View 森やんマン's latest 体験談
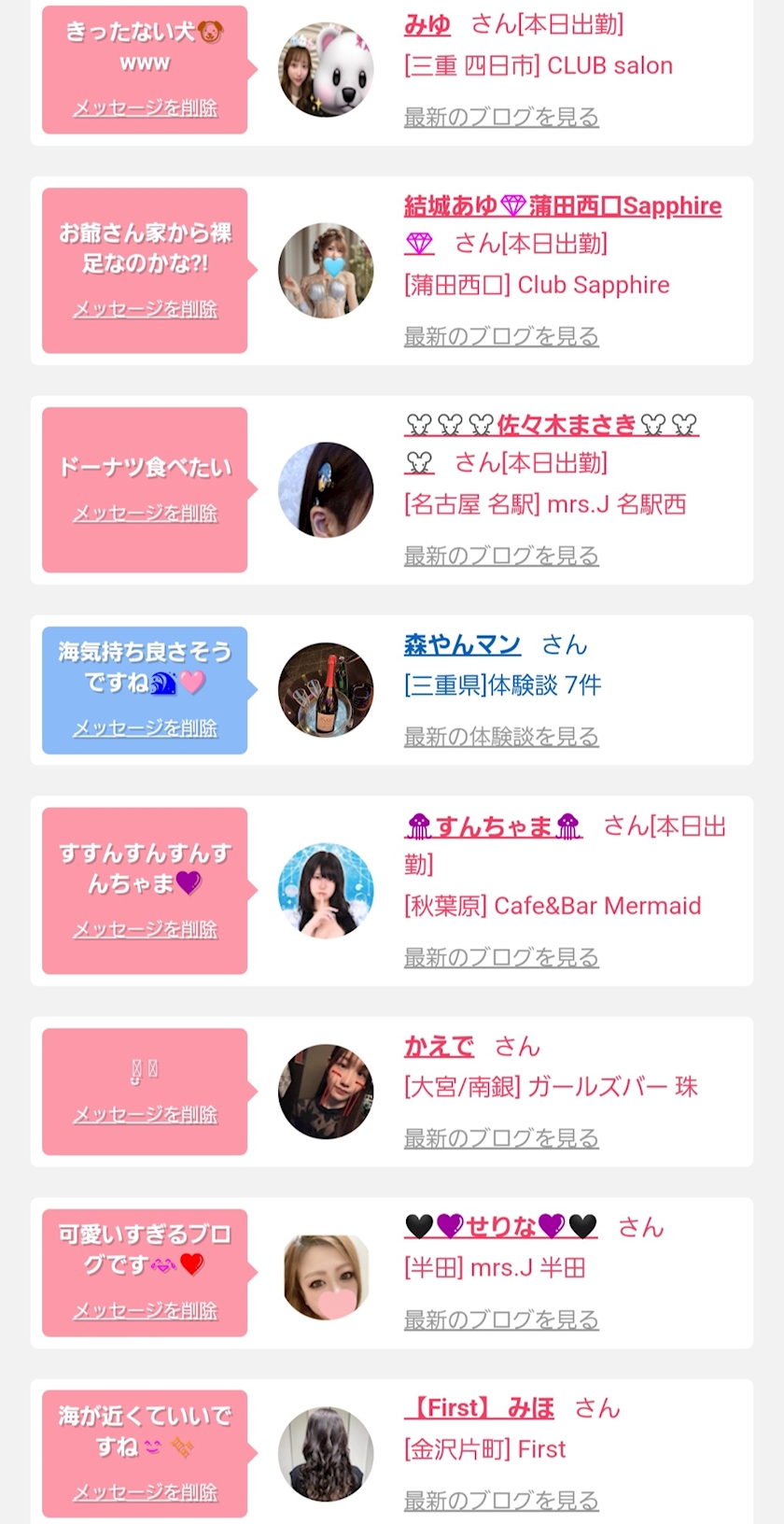 [500, 737]
